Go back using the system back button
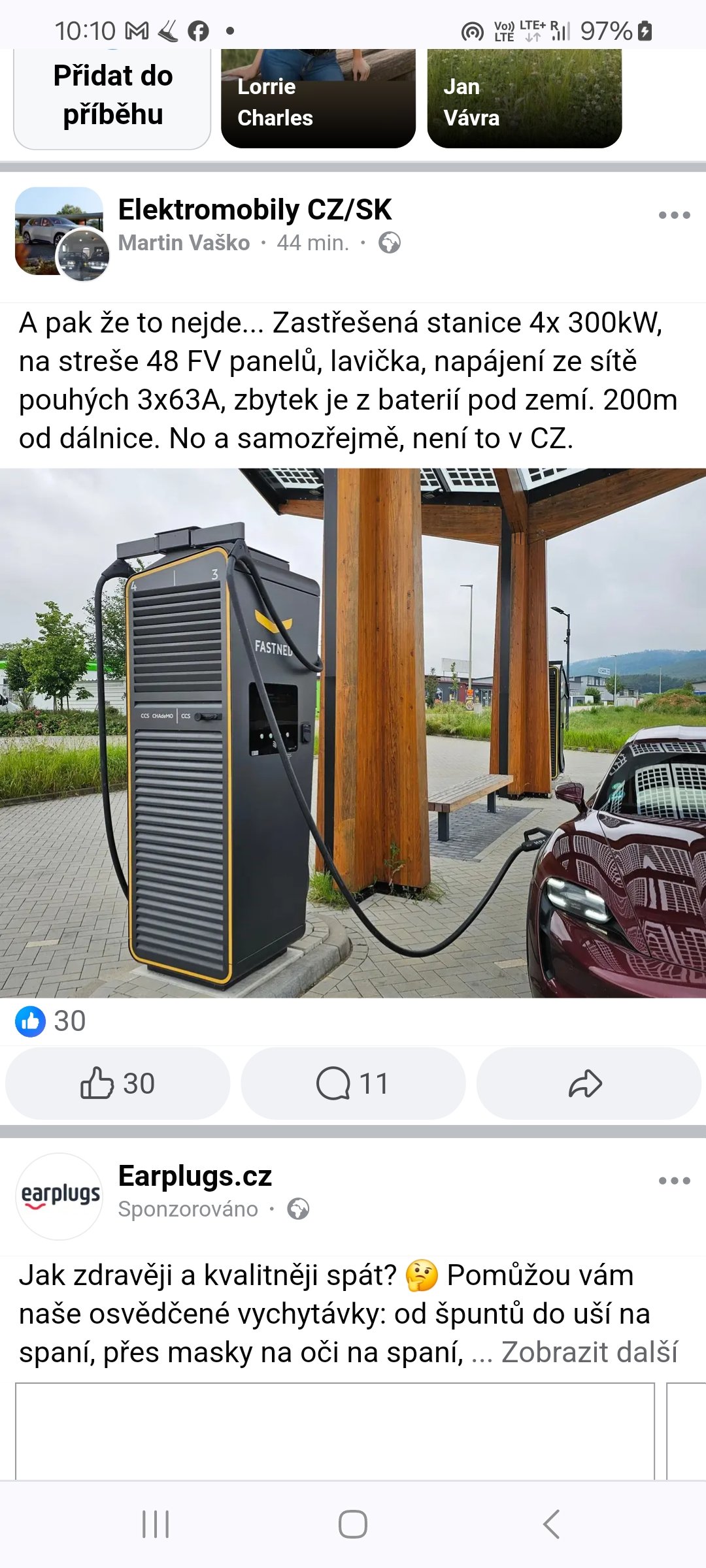706x1568 pixels. coord(551,1524)
